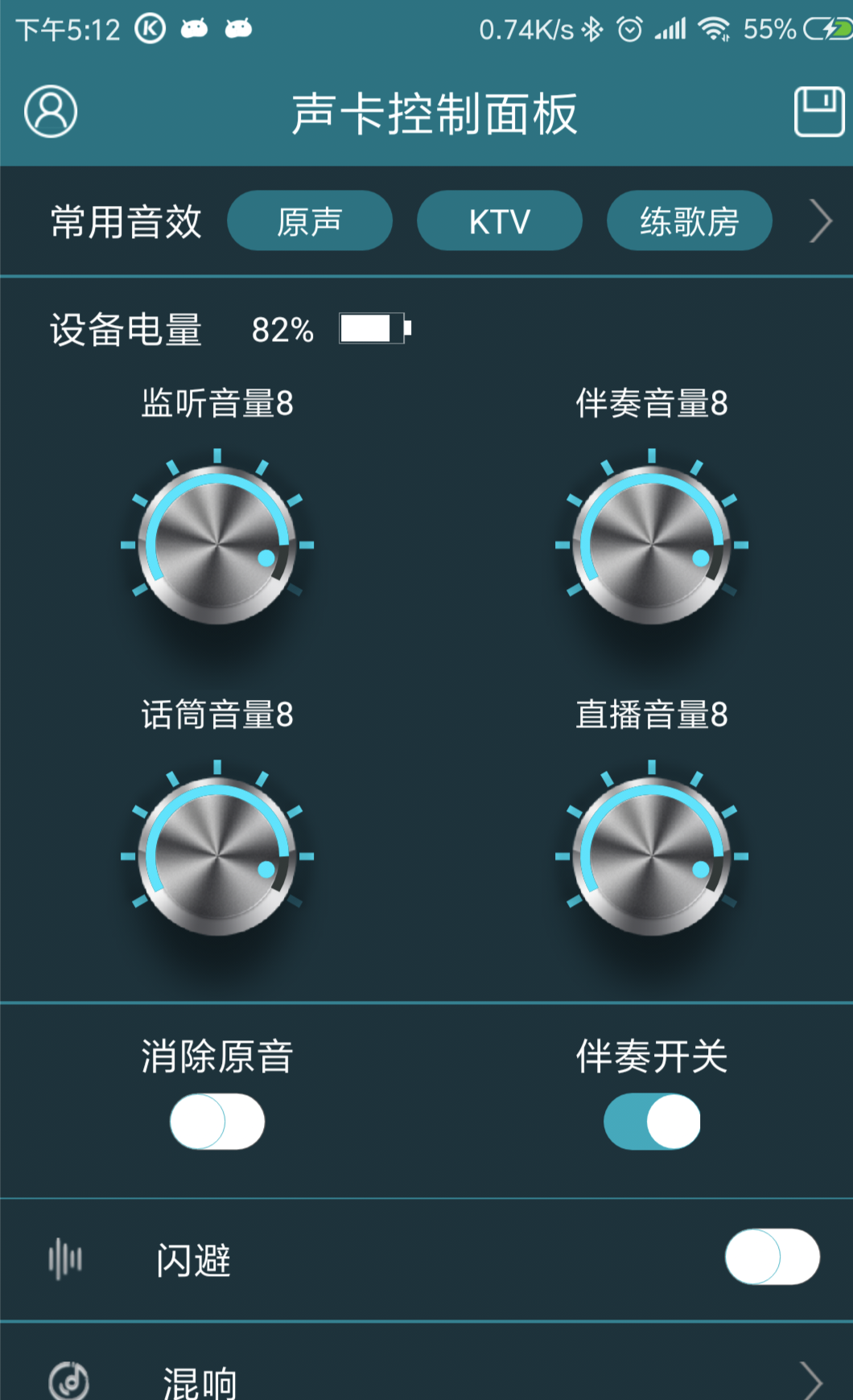Tap the save icon in header
Image resolution: width=853 pixels, height=1400 pixels.
tap(819, 111)
